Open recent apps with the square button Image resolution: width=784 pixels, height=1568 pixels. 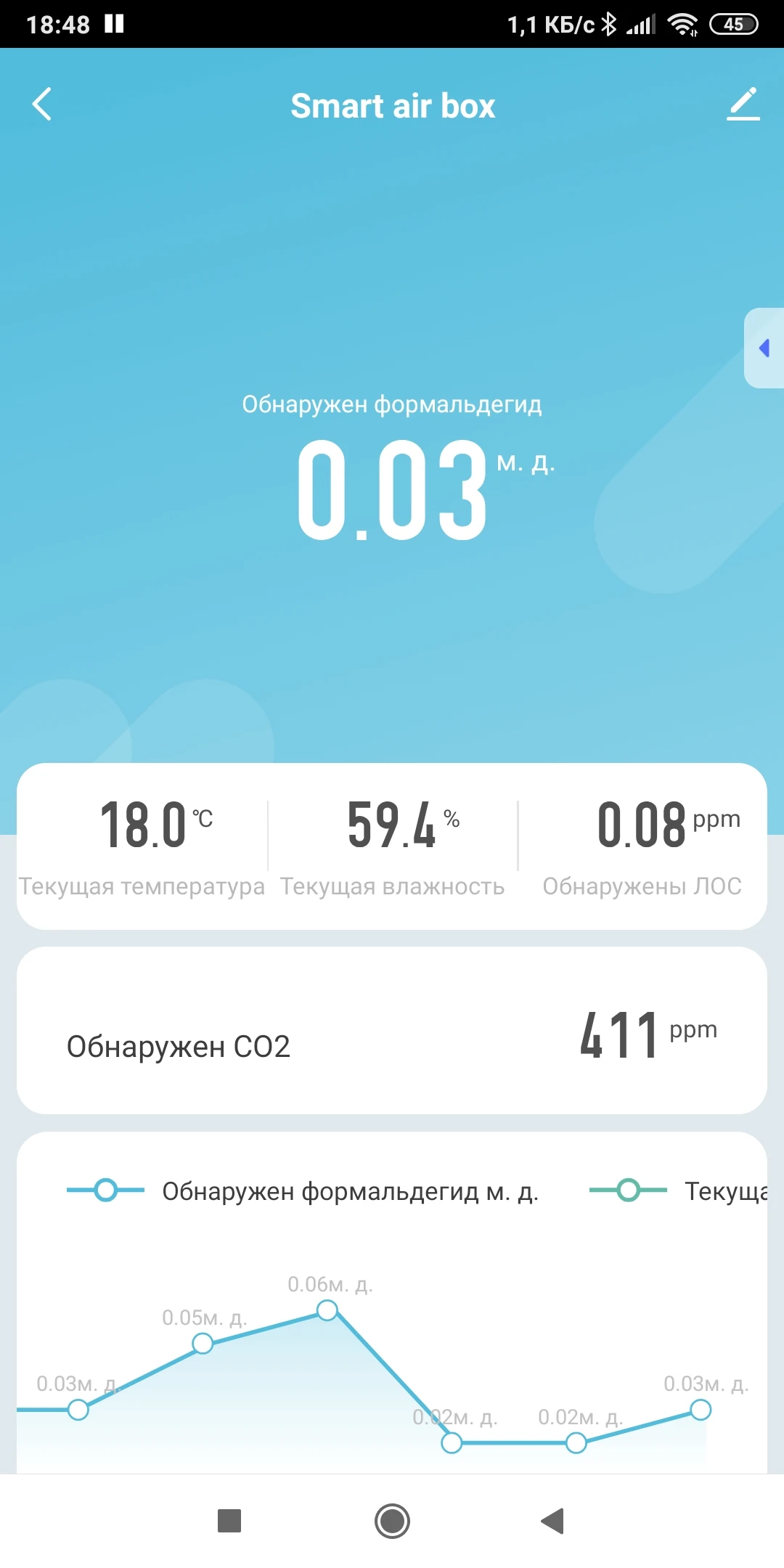[229, 1520]
